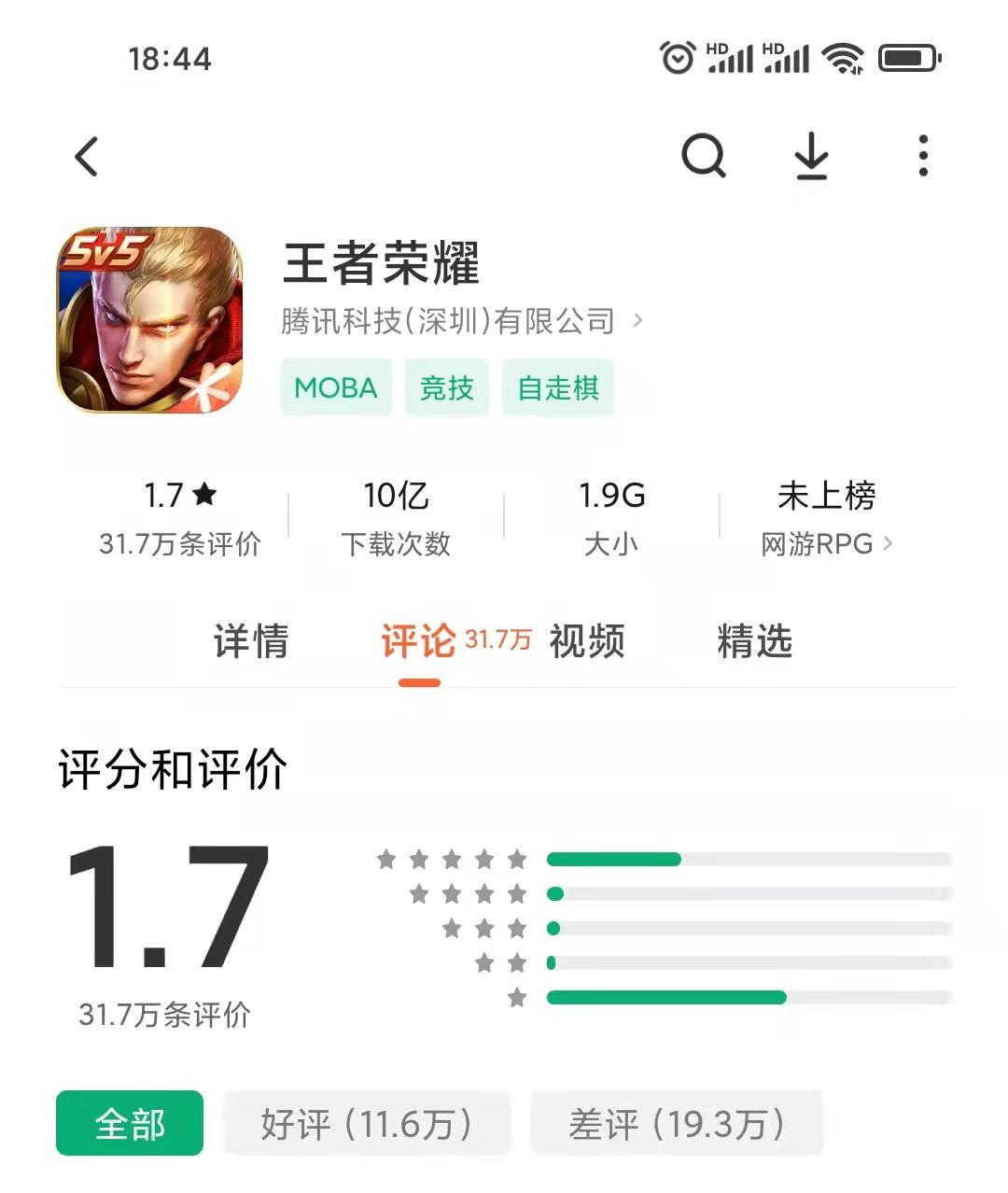The height and width of the screenshot is (1193, 1008).
Task: Open the download manager arrow icon
Action: tap(811, 156)
